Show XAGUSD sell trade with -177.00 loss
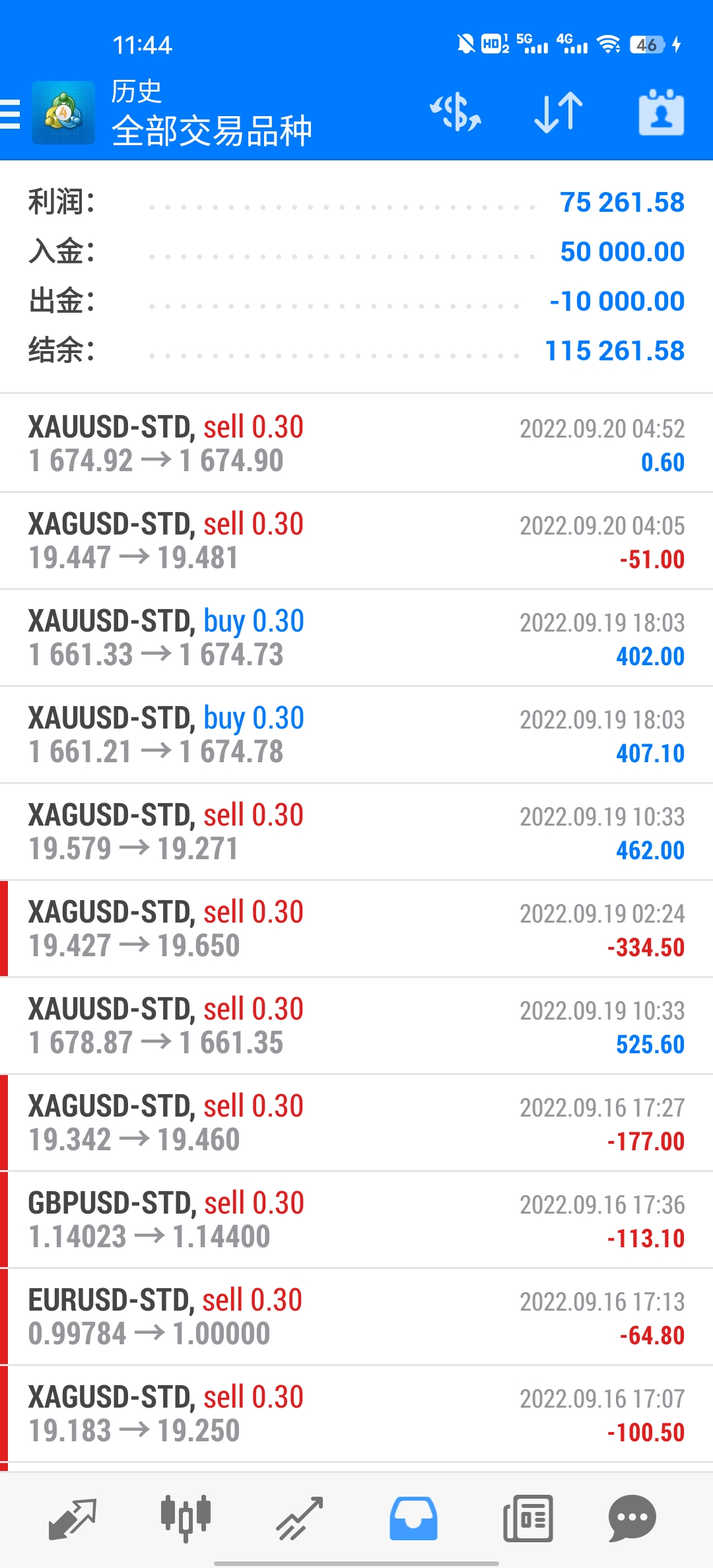Screen dimensions: 713x1568 [356, 1123]
